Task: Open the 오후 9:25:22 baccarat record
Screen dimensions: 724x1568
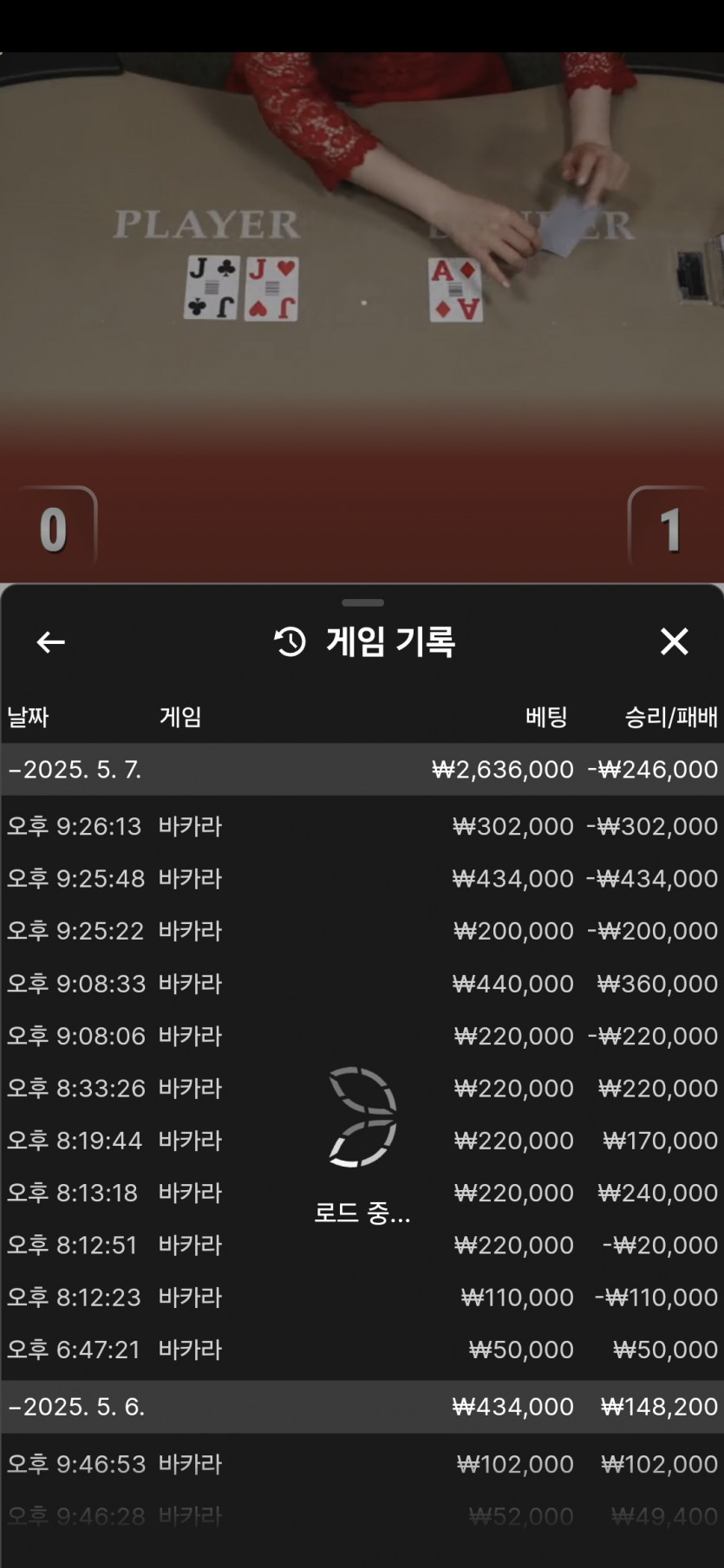Action: pyautogui.click(x=362, y=931)
